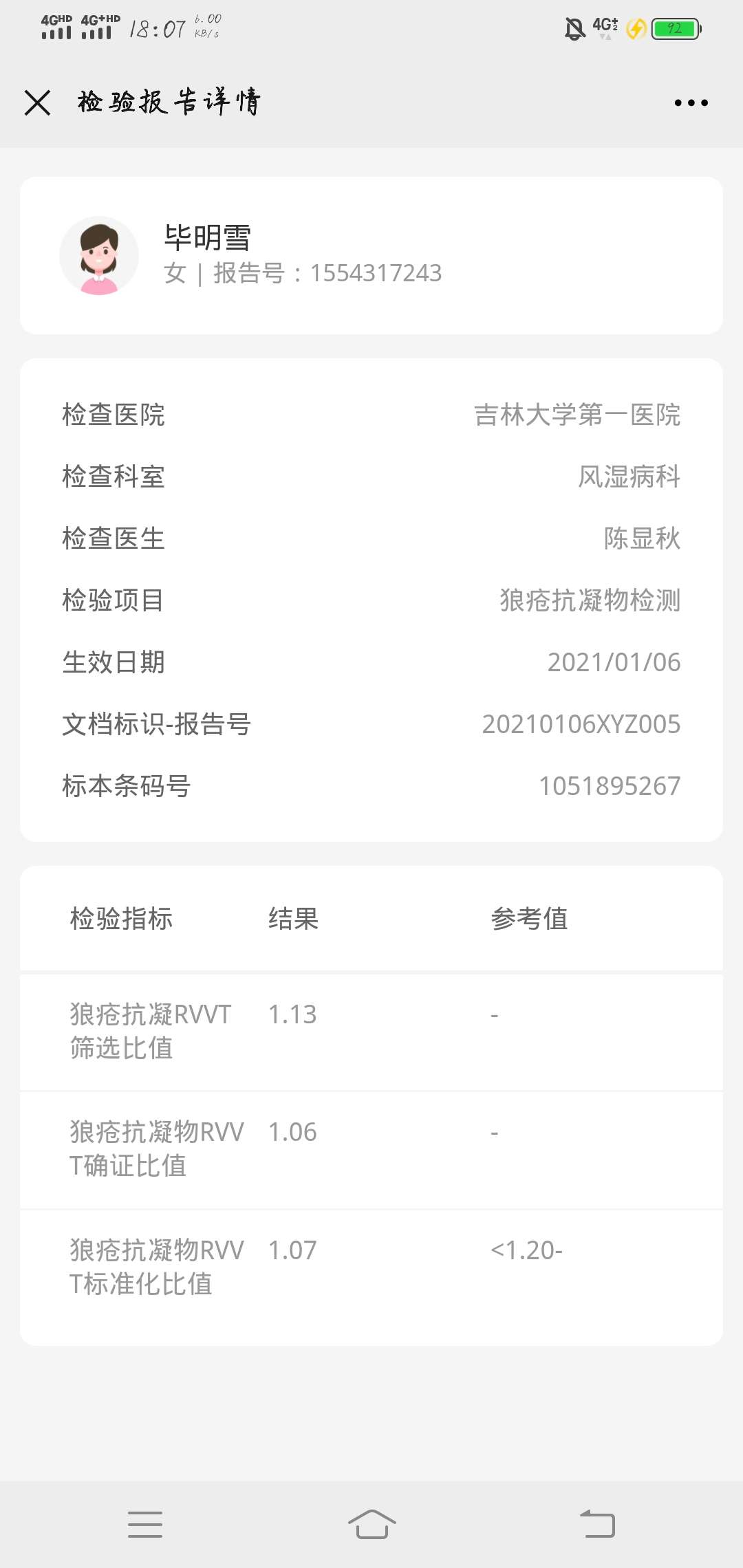Select the 检验报告详情 title

(x=168, y=101)
